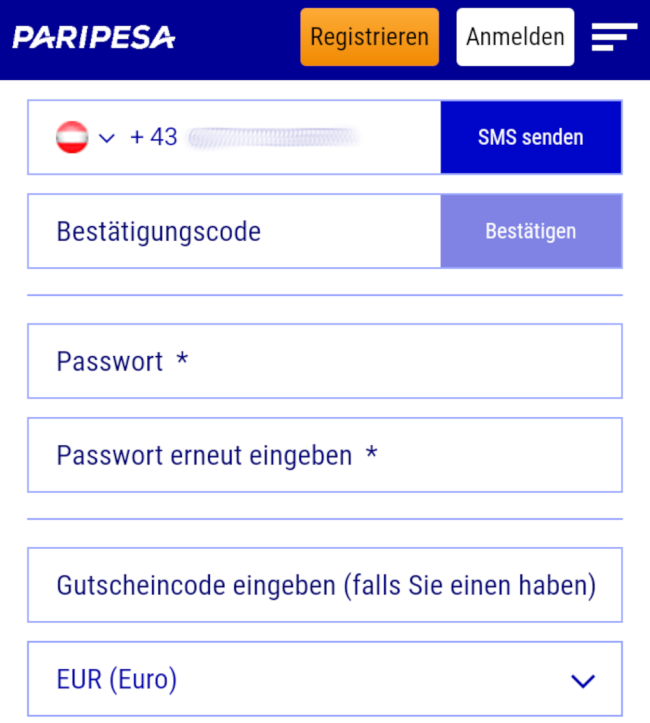
Task: Open the hamburger menu
Action: coord(614,37)
